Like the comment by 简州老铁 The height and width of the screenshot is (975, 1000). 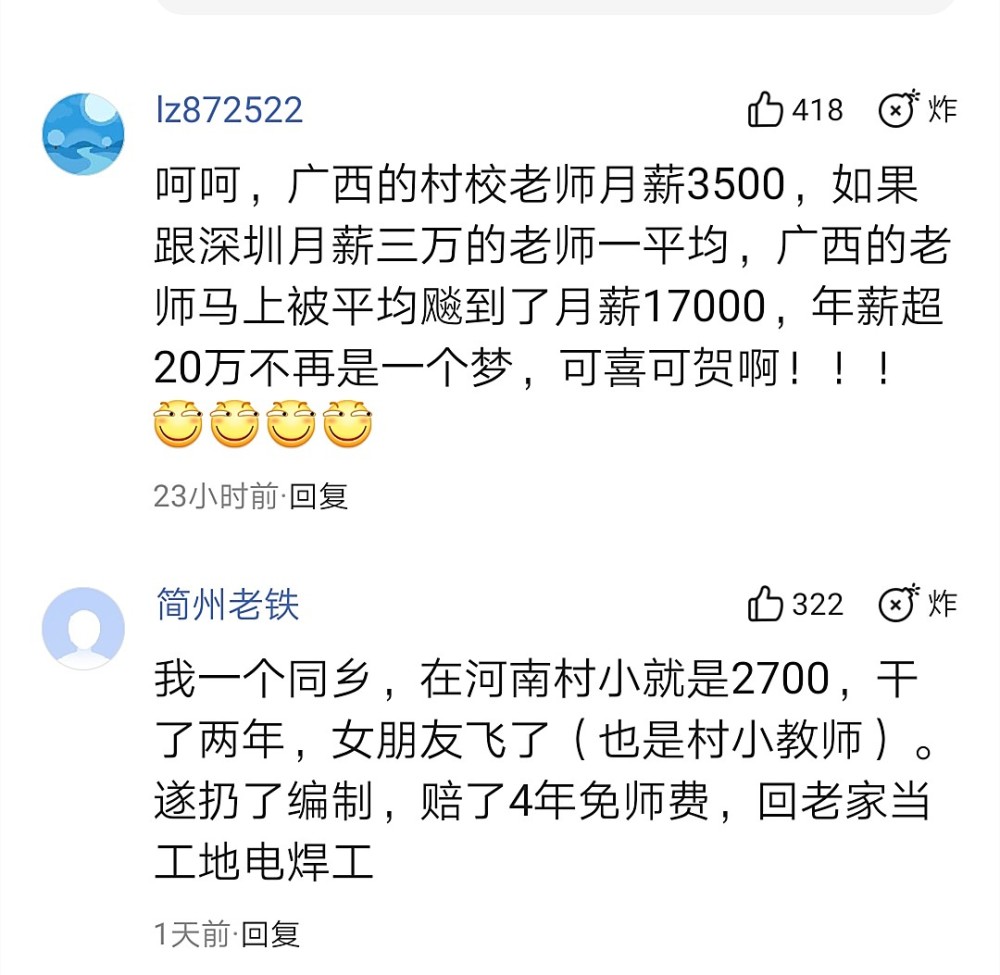click(x=795, y=604)
